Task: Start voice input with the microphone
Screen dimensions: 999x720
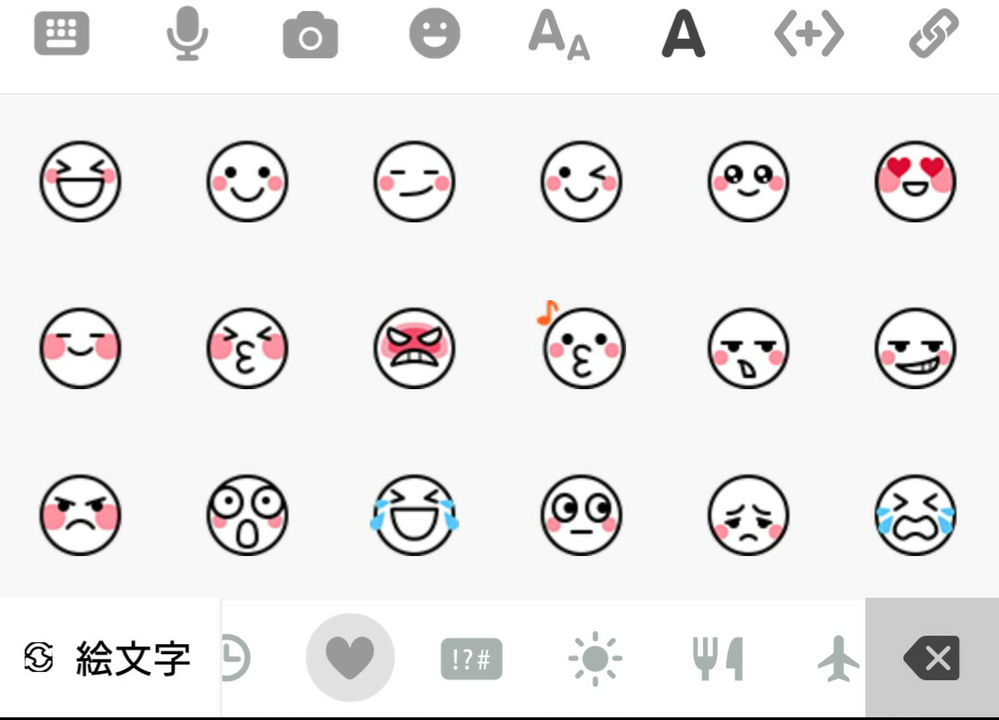Action: click(x=187, y=34)
